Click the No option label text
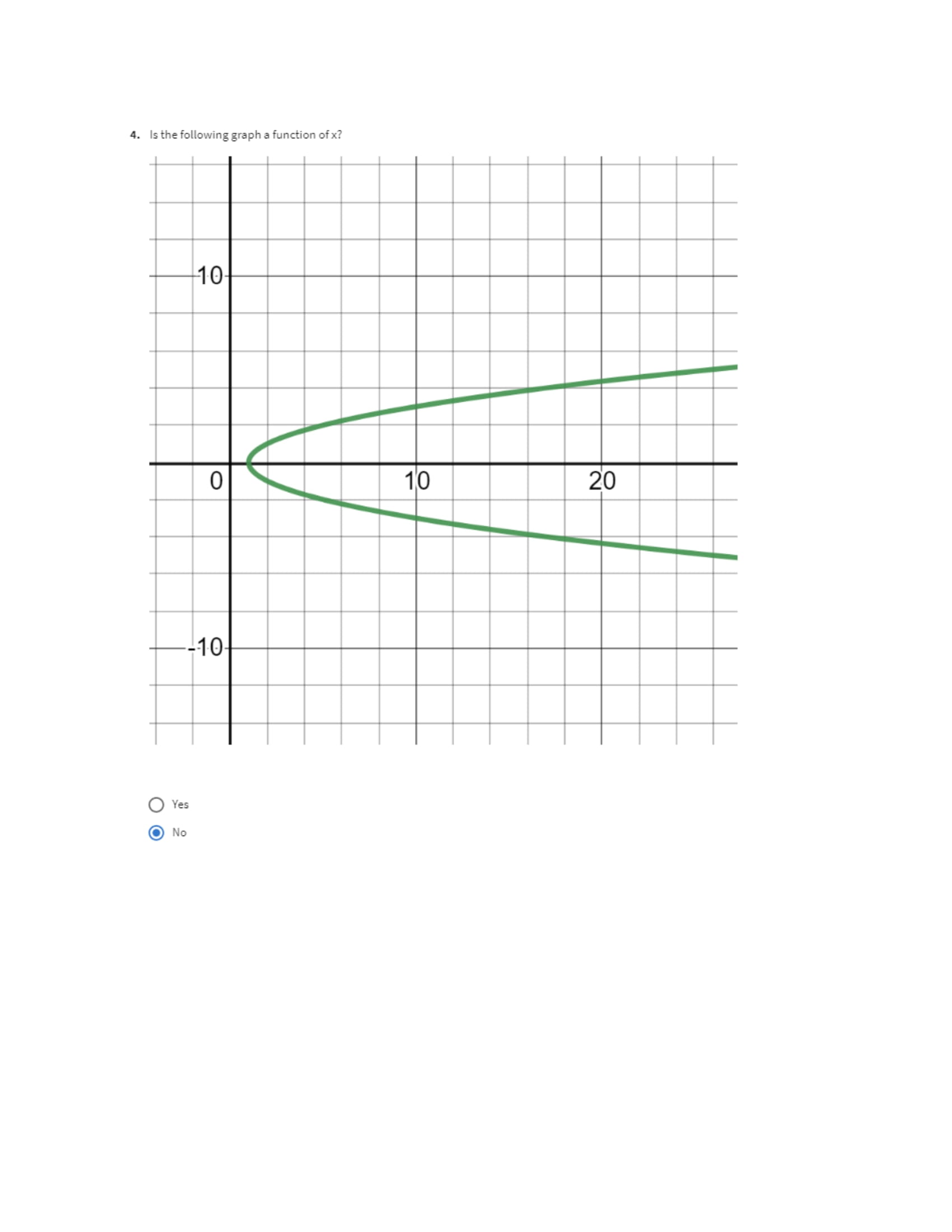Screen dimensions: 952x1232 point(179,832)
